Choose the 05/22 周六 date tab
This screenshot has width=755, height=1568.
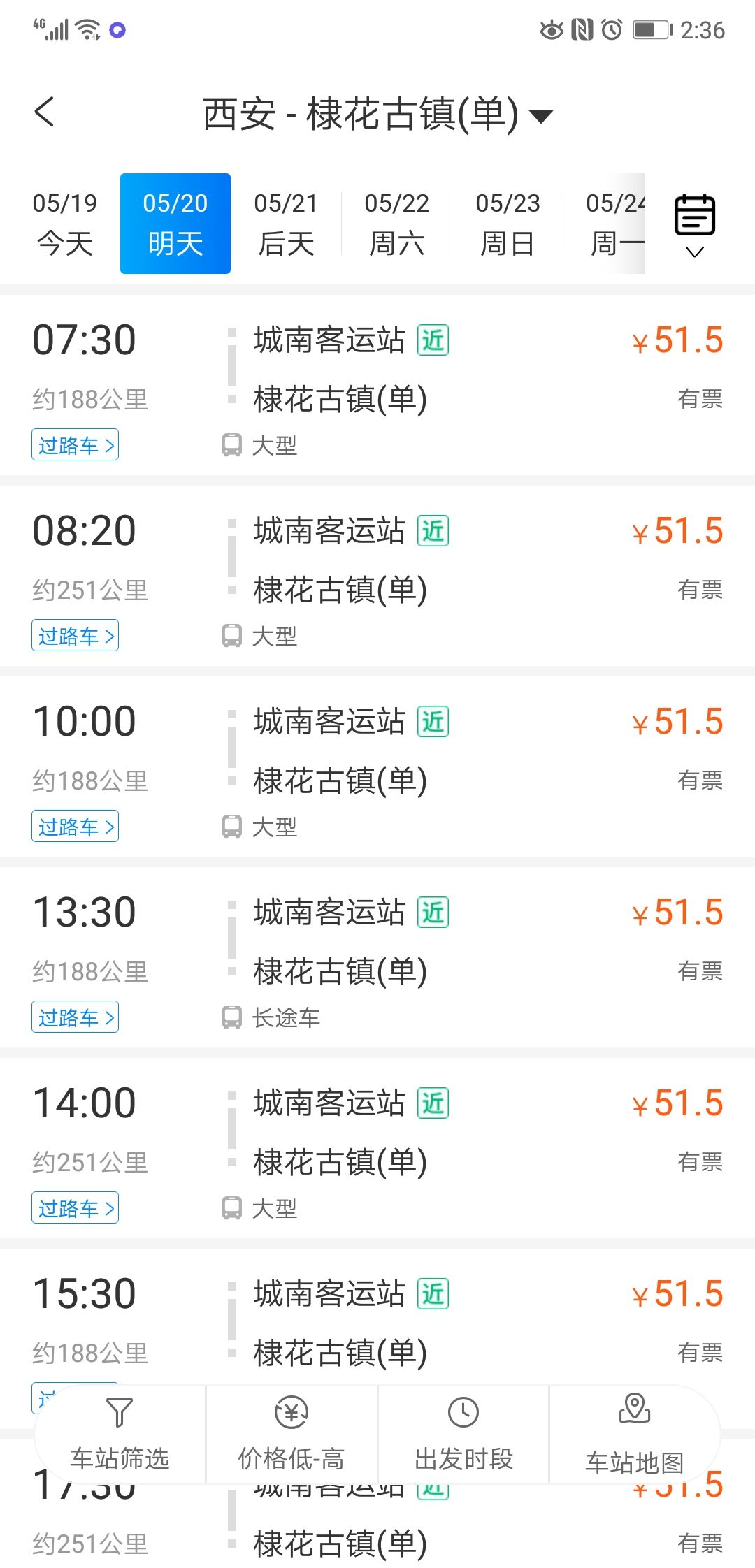[396, 224]
